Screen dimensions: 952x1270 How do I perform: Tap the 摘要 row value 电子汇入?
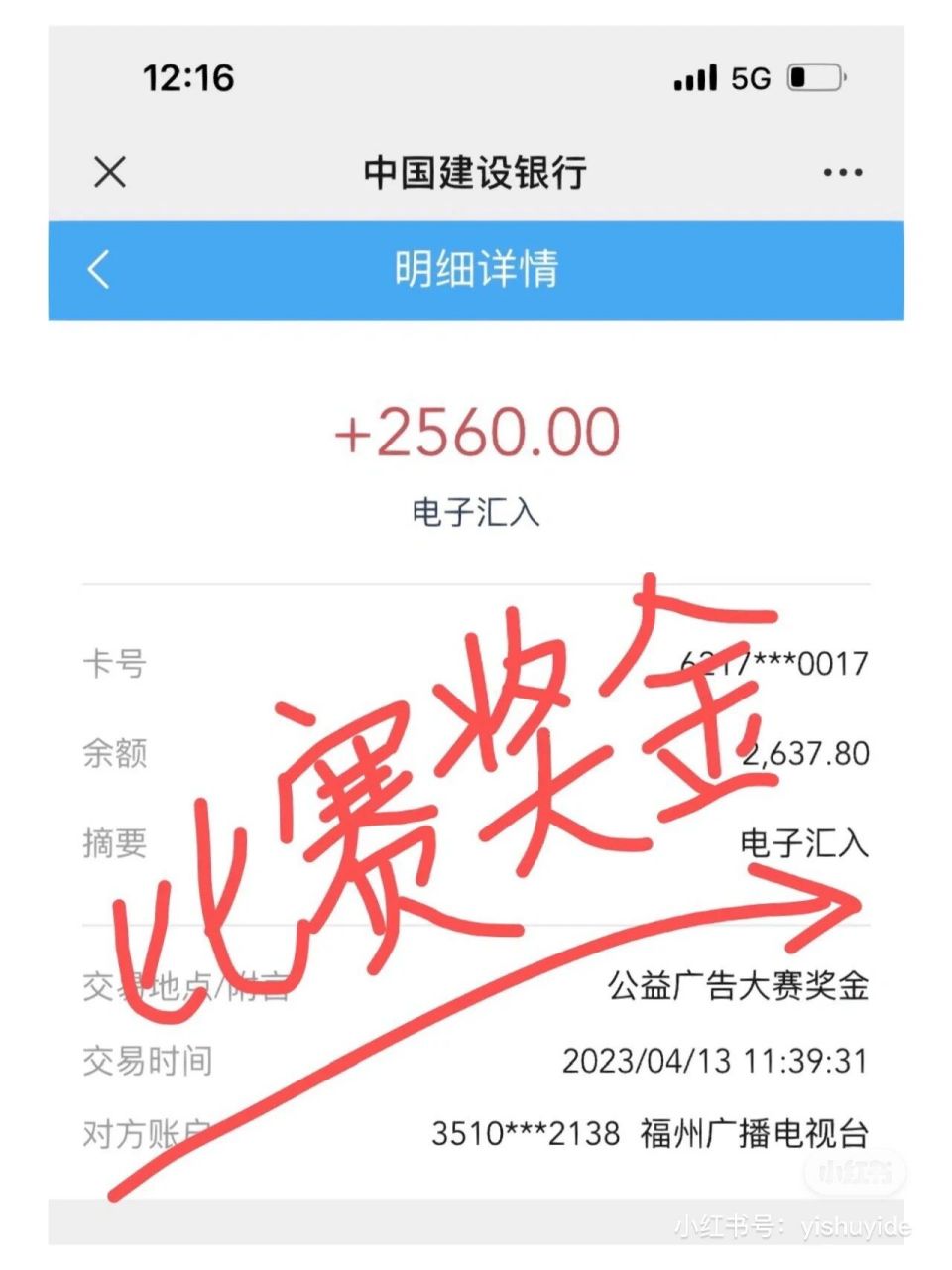coord(801,845)
